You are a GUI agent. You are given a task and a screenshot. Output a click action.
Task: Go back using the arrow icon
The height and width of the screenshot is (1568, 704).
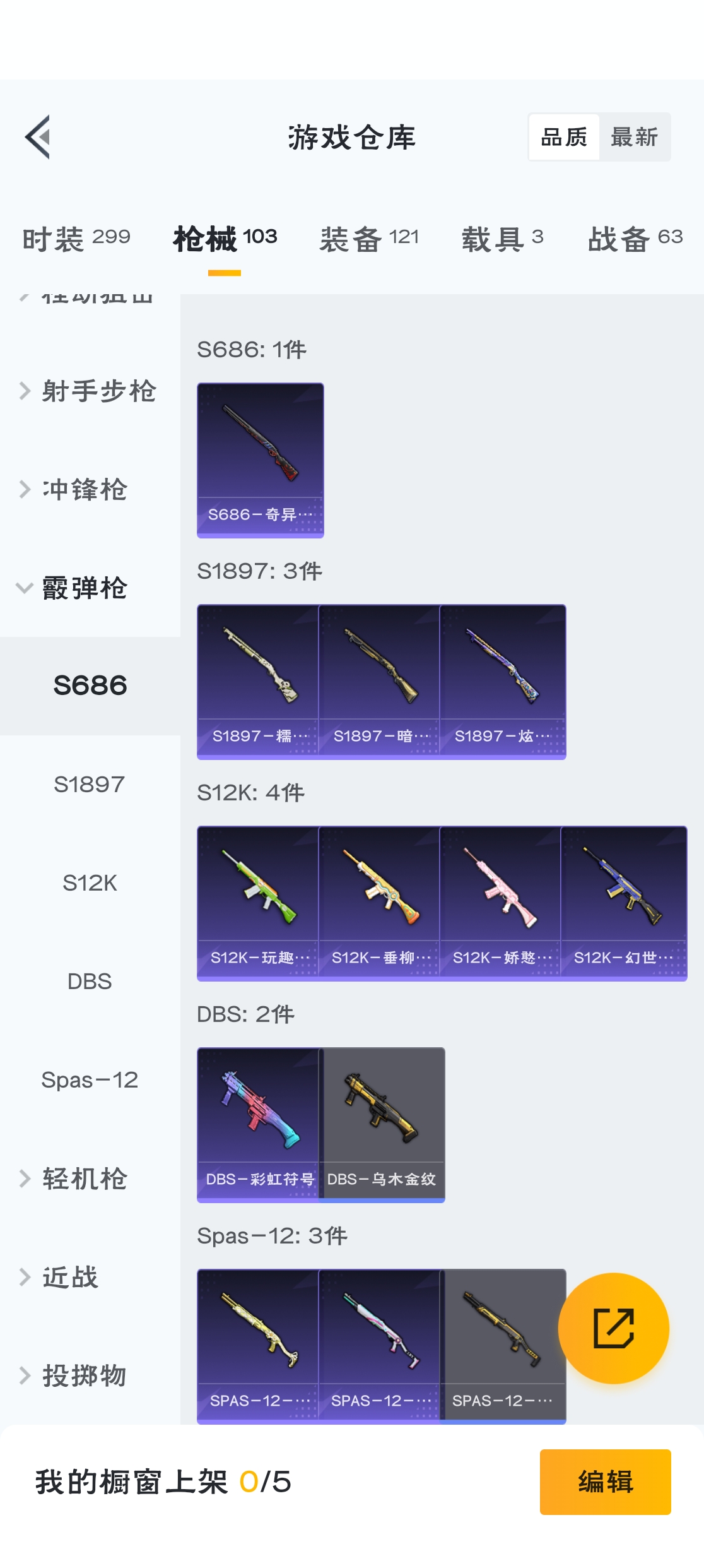tap(38, 137)
